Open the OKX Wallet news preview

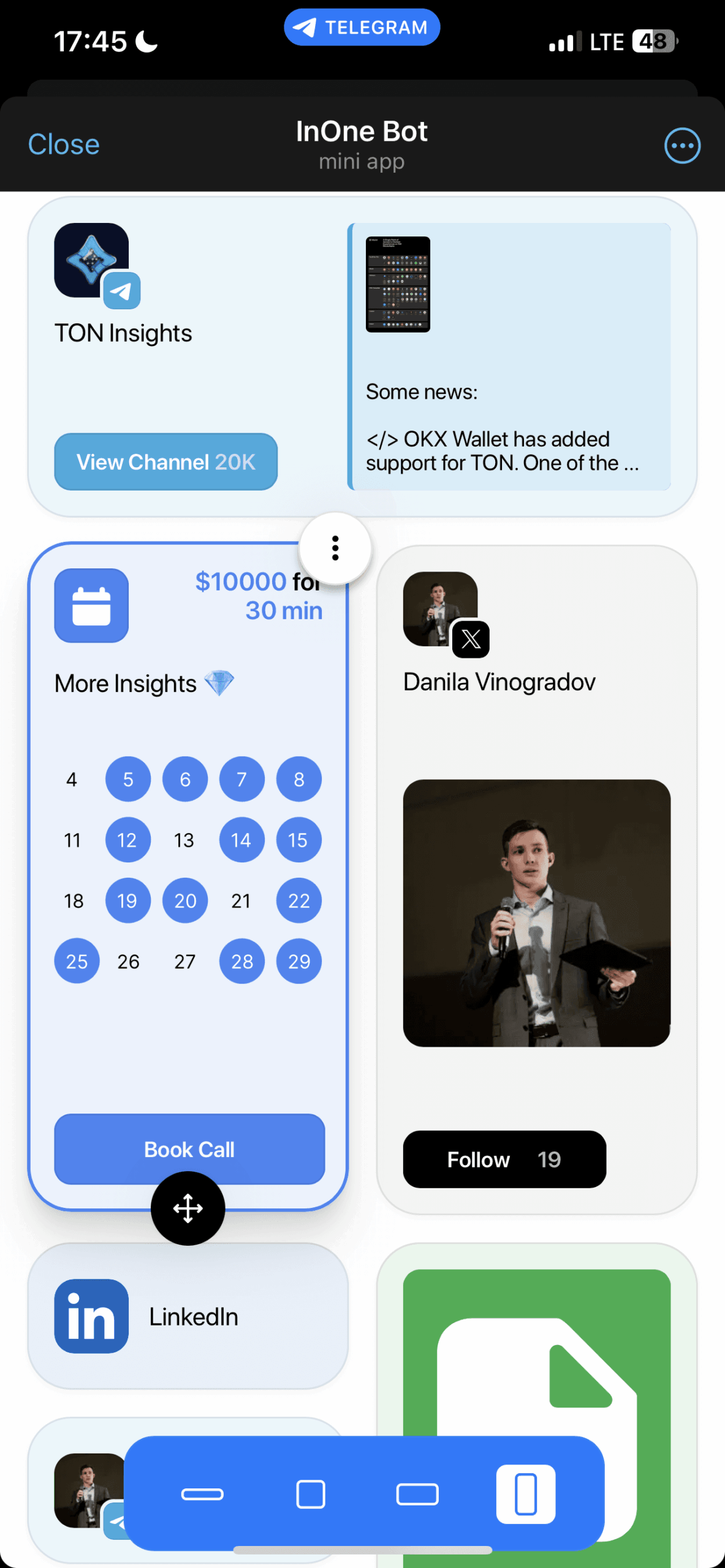pos(509,356)
